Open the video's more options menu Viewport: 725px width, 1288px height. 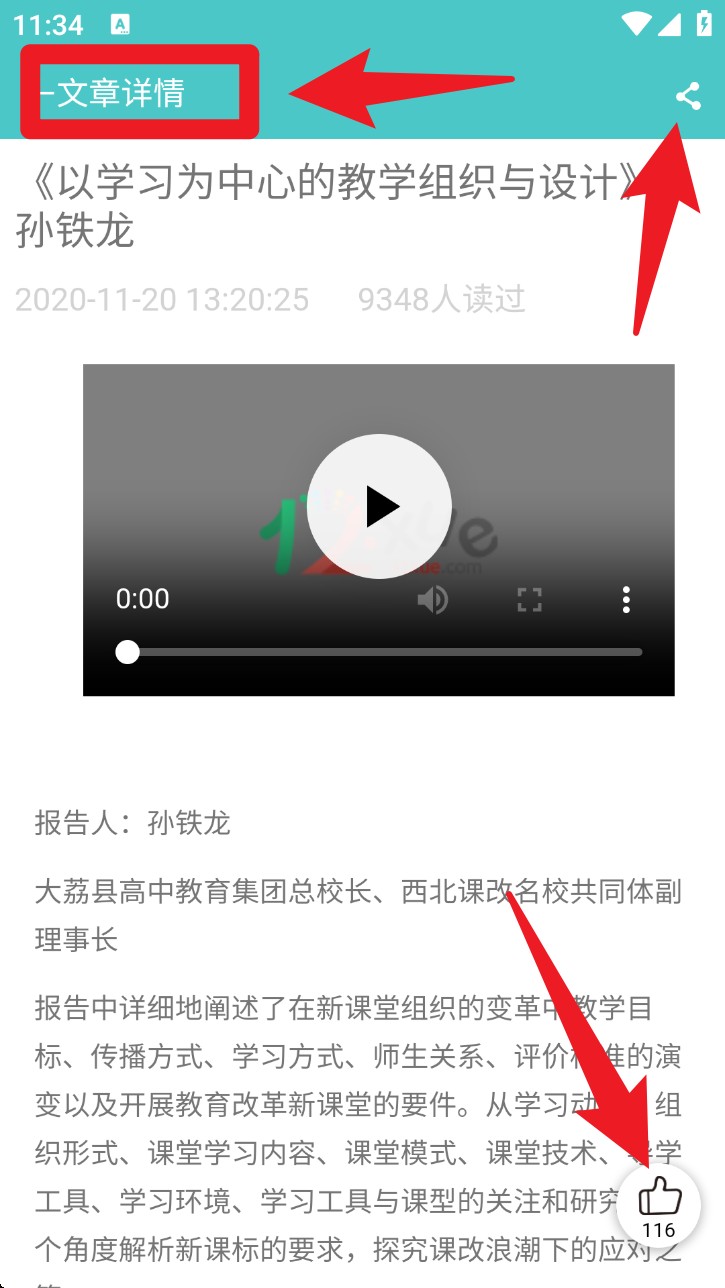(x=626, y=600)
